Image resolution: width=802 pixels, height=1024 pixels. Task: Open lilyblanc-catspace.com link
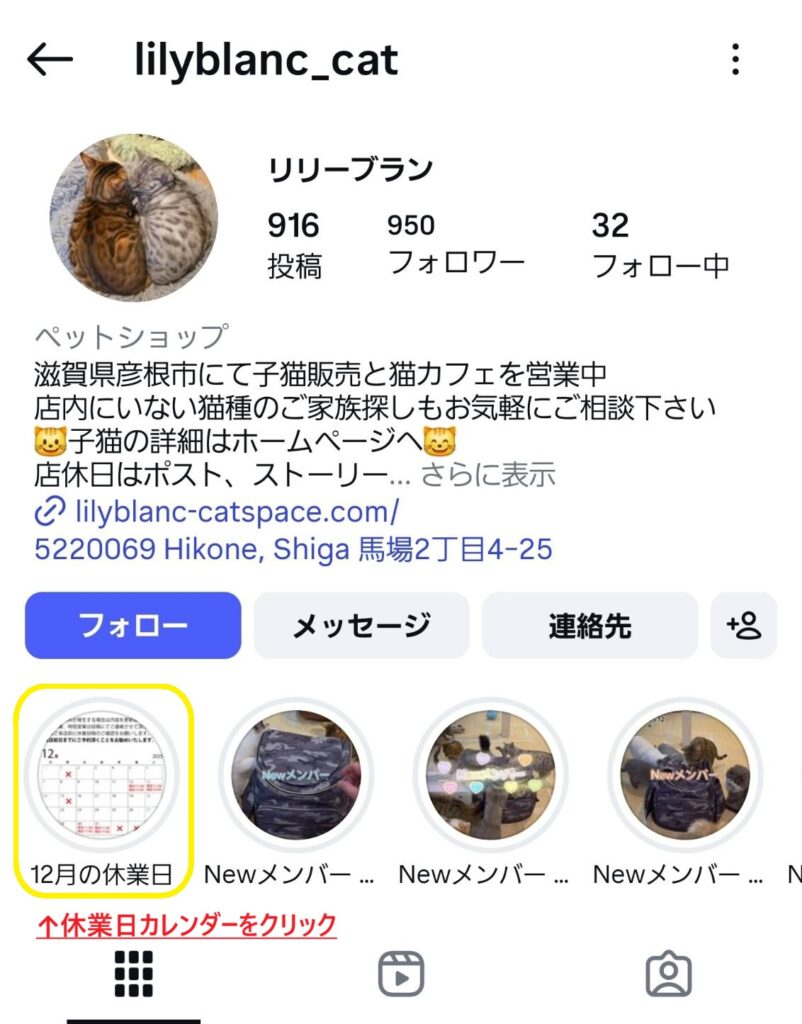(x=236, y=512)
